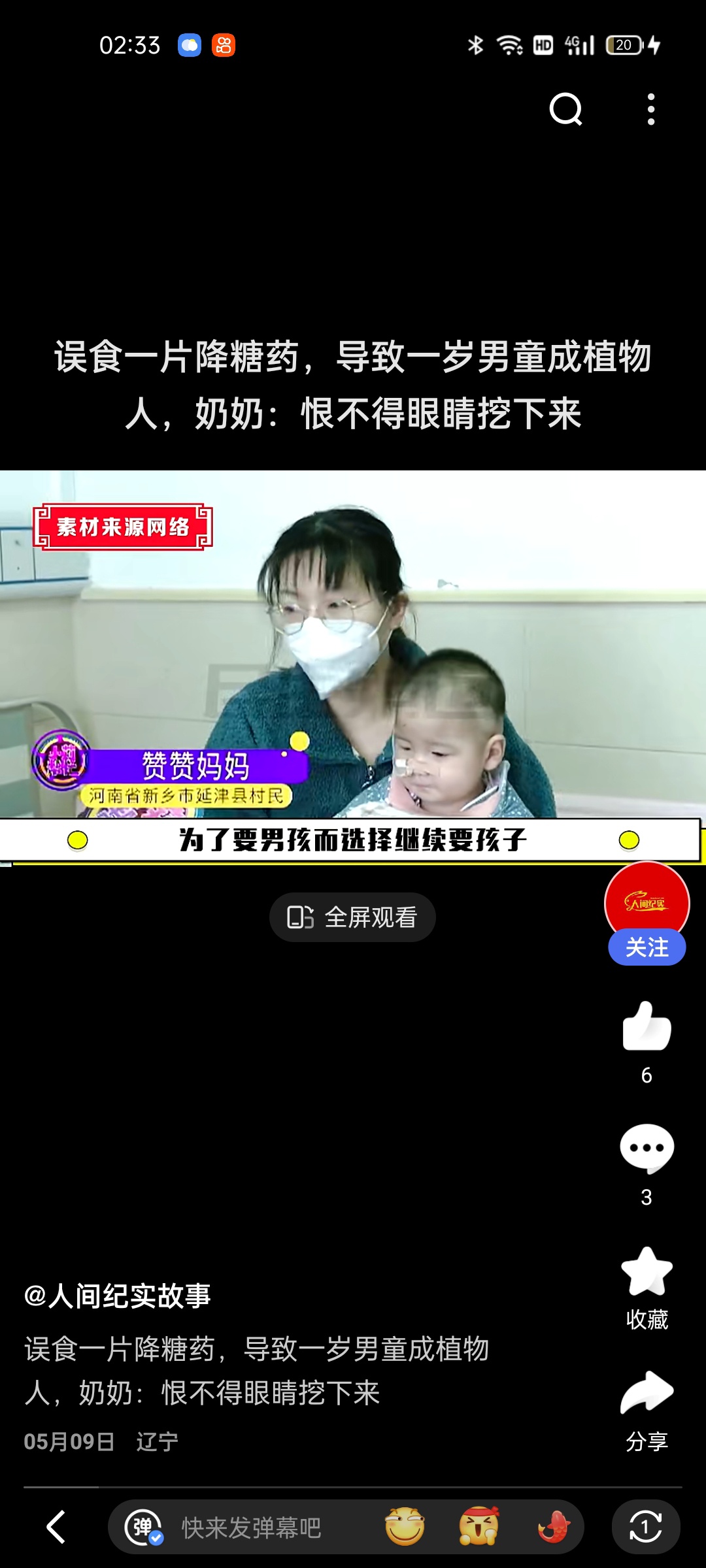Toggle the 弹 danmaku switch
Viewport: 706px width, 1568px height.
point(144,1527)
